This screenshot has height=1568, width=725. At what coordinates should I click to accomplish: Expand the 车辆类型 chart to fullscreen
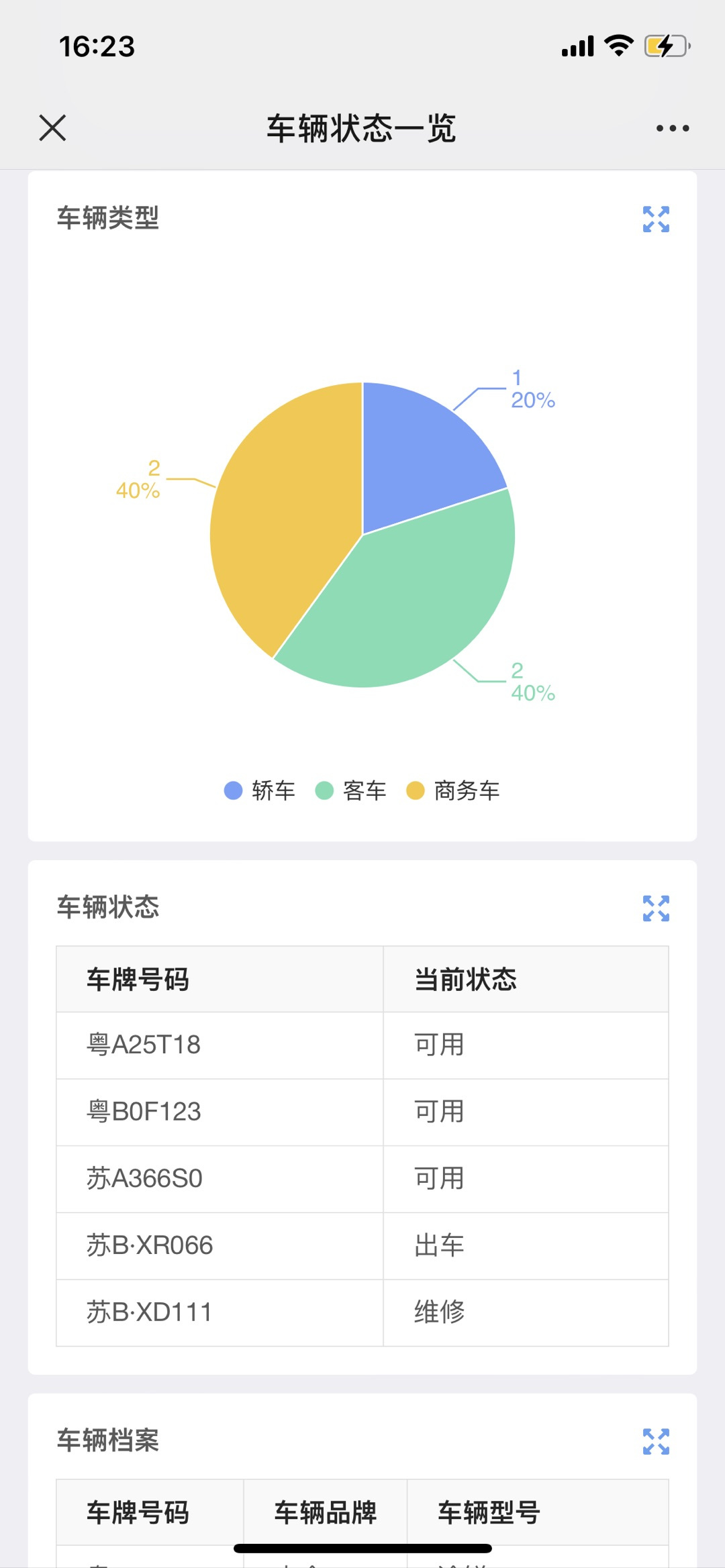656,219
